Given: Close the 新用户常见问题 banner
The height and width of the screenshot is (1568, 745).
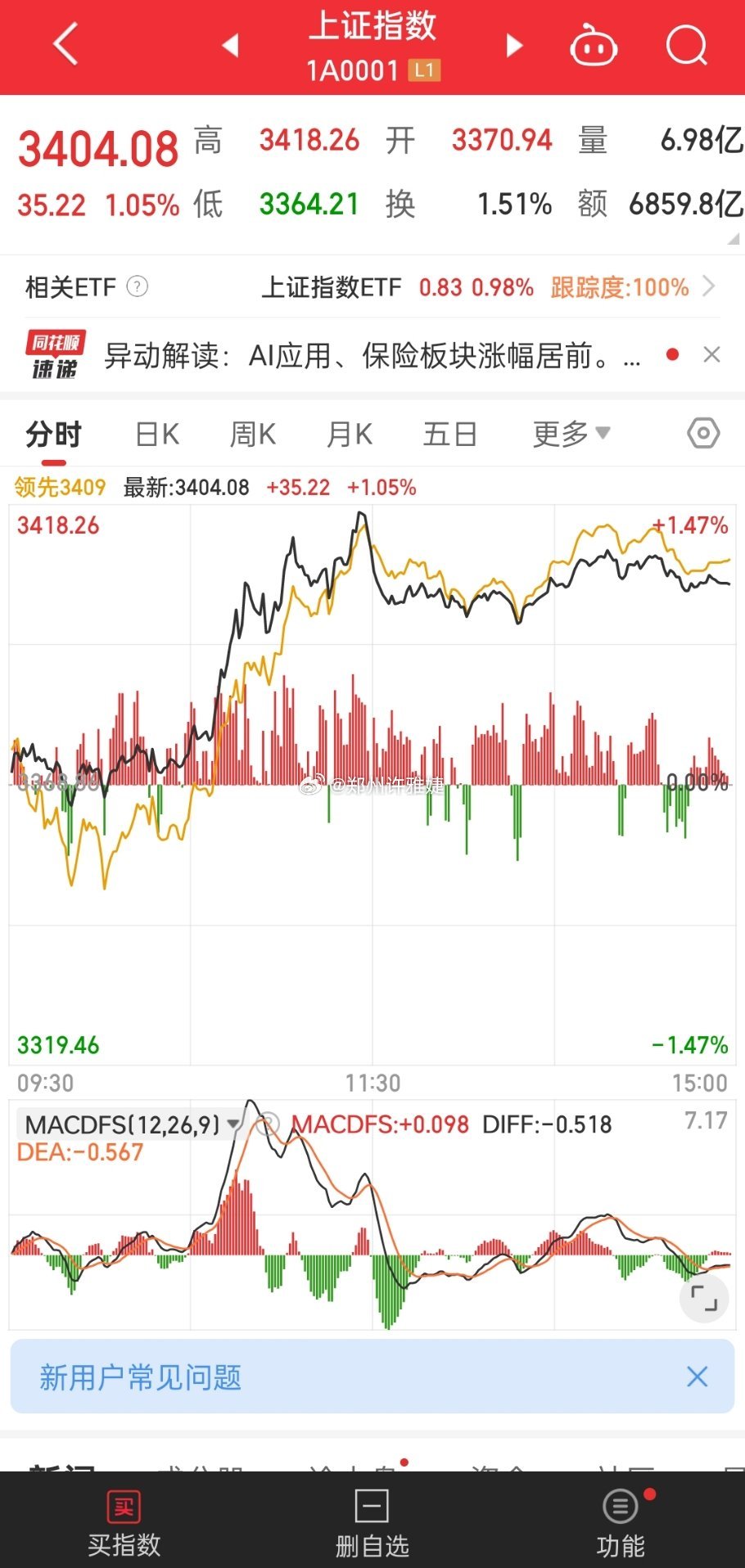Looking at the screenshot, I should (697, 1377).
